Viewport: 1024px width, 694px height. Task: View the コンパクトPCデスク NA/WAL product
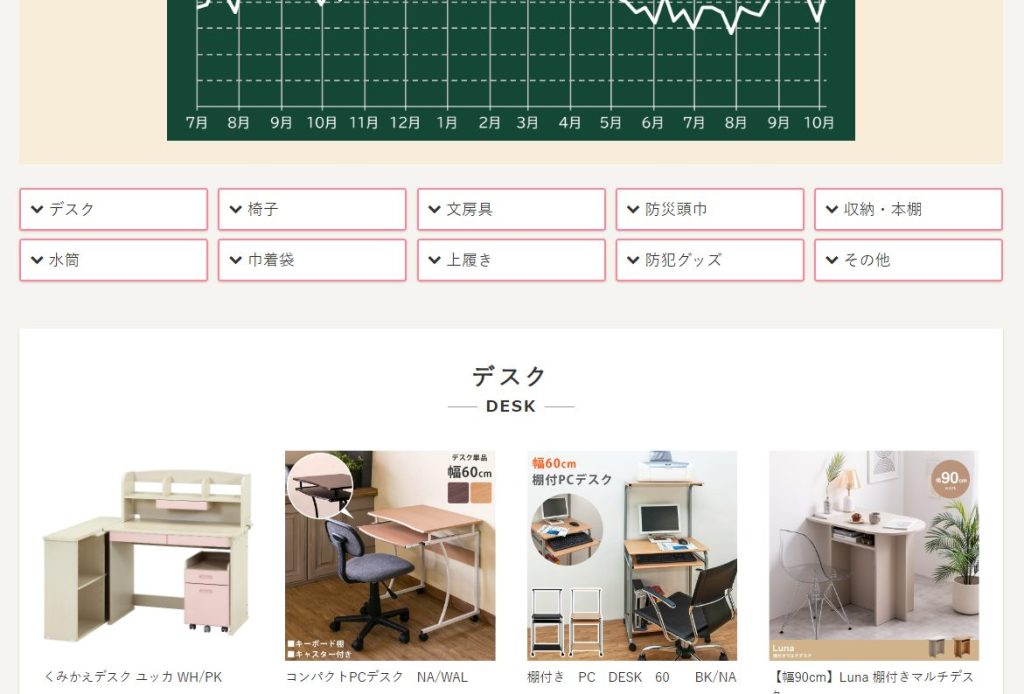(x=390, y=555)
